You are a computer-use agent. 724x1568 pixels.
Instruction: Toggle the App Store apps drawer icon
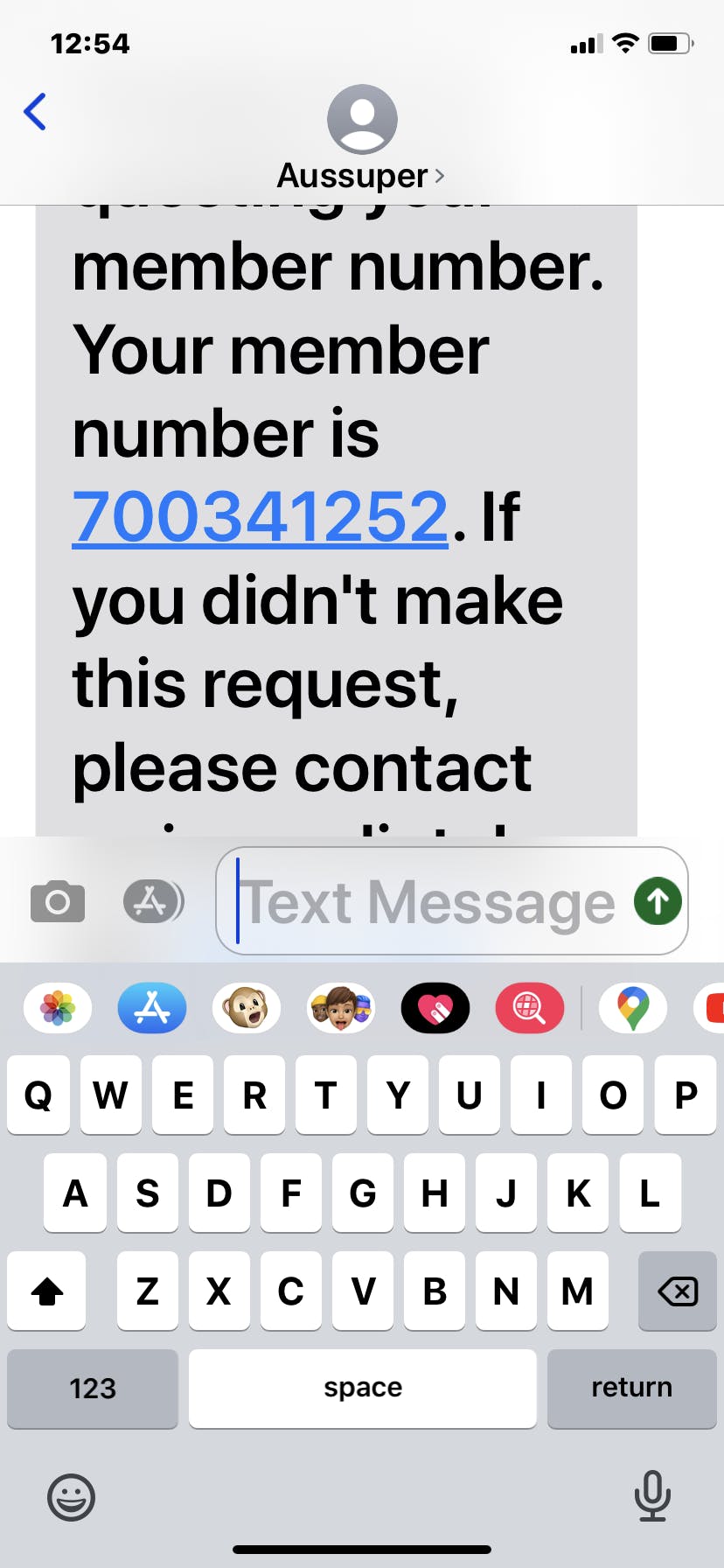153,901
